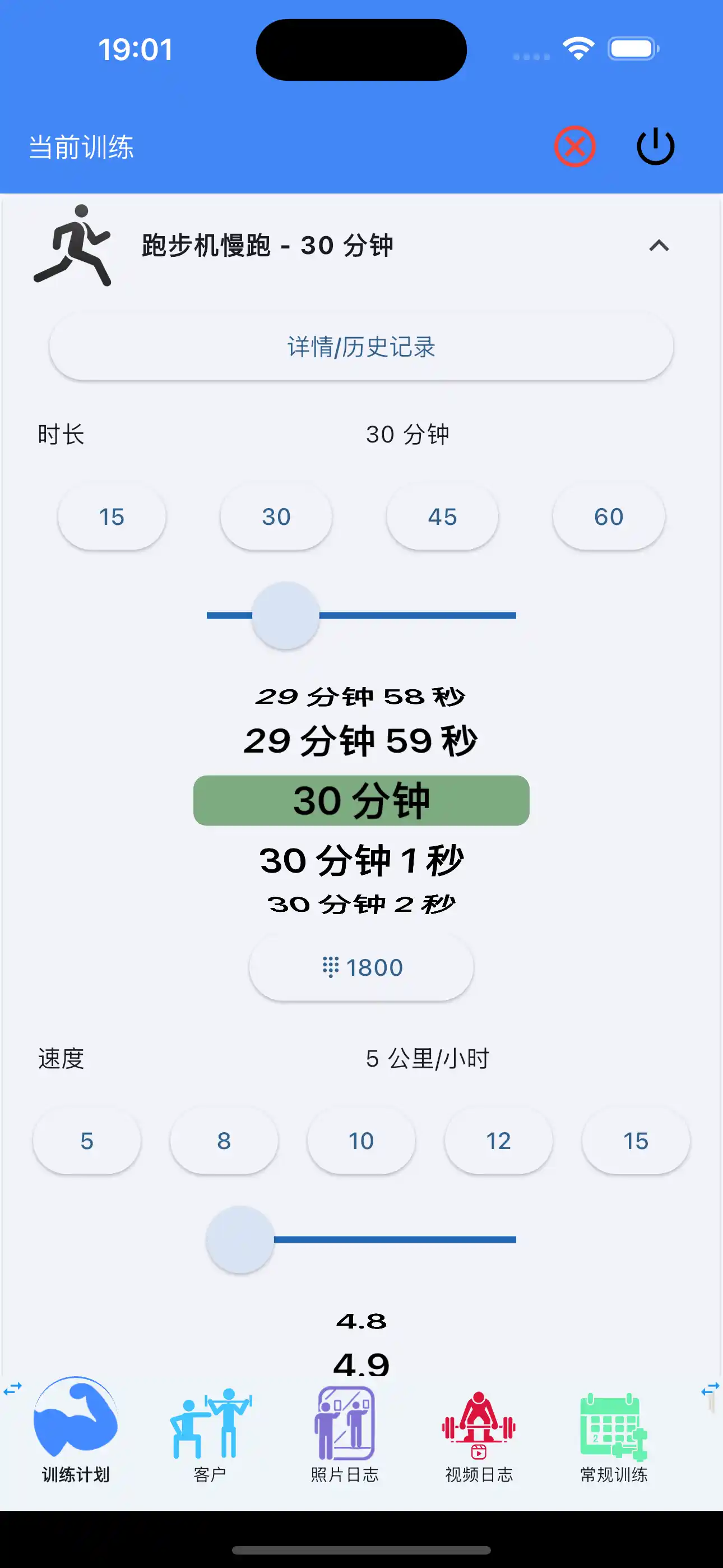The height and width of the screenshot is (1568, 723).
Task: Click the left-edge blue double-arrow expander
Action: click(12, 1390)
